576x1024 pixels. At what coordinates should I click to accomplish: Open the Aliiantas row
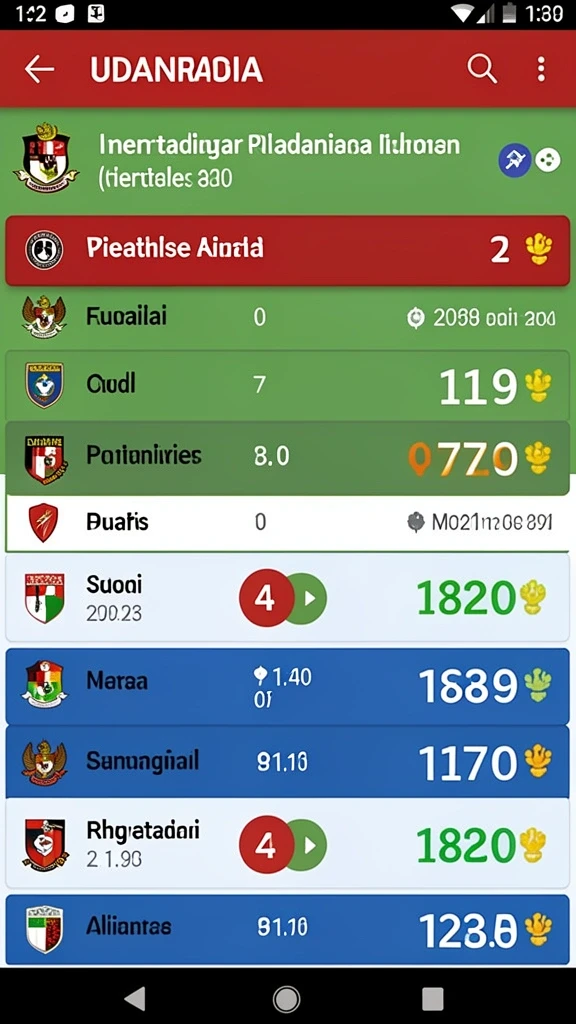(287, 929)
